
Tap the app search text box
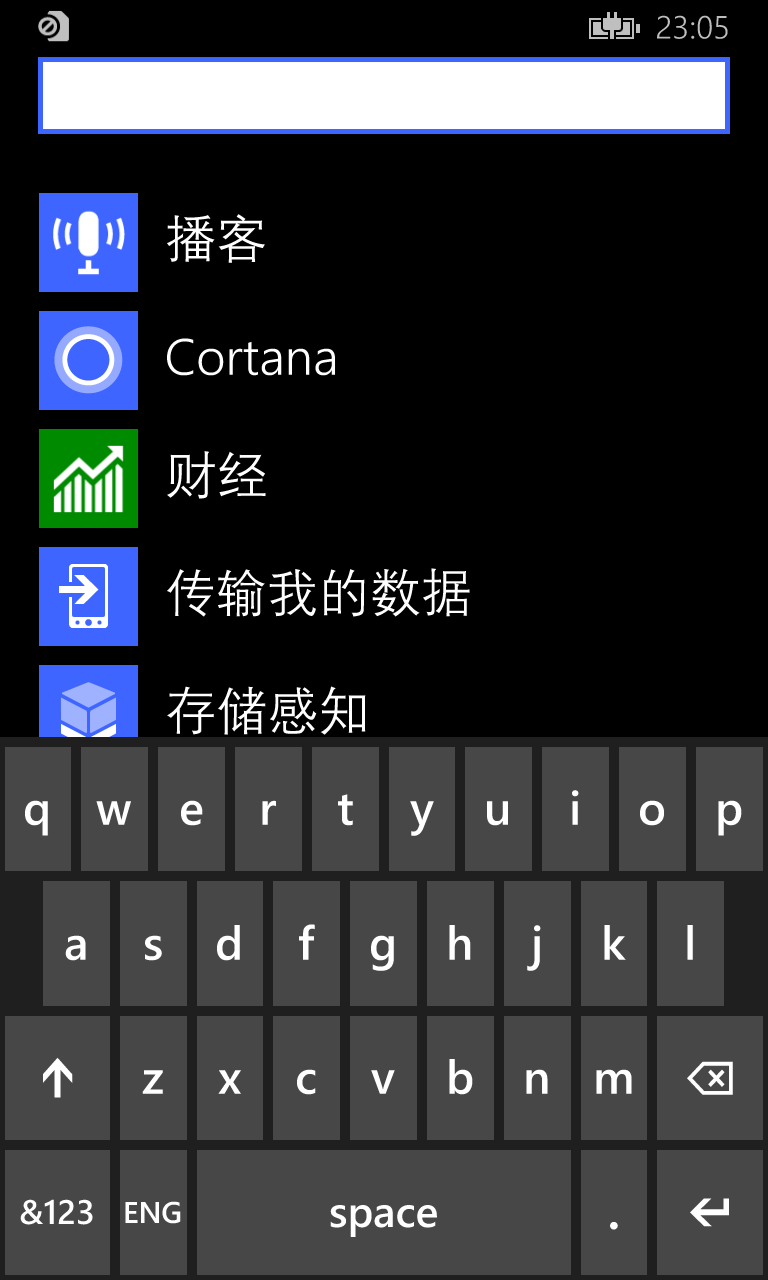[384, 95]
